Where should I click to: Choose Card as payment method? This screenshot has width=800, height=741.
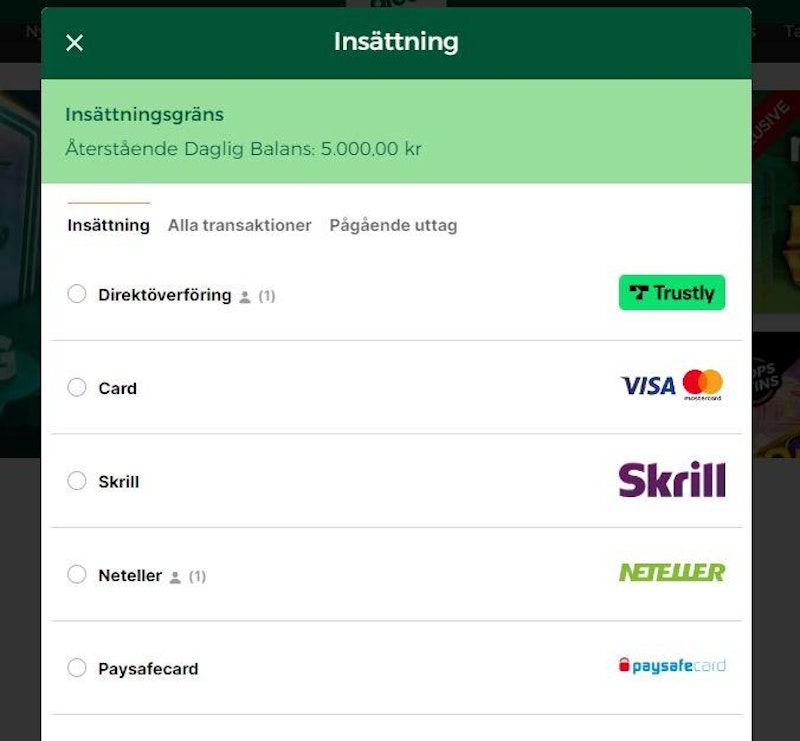pos(77,388)
